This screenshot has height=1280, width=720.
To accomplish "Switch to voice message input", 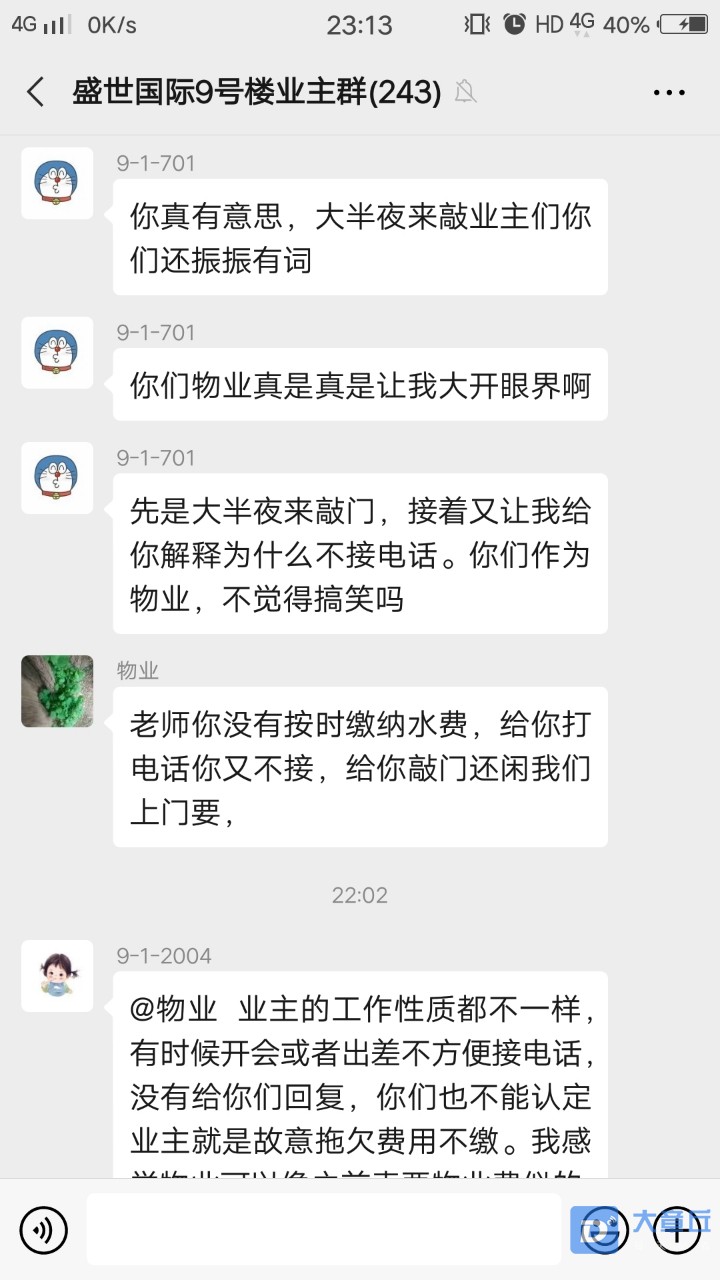I will coord(43,1230).
